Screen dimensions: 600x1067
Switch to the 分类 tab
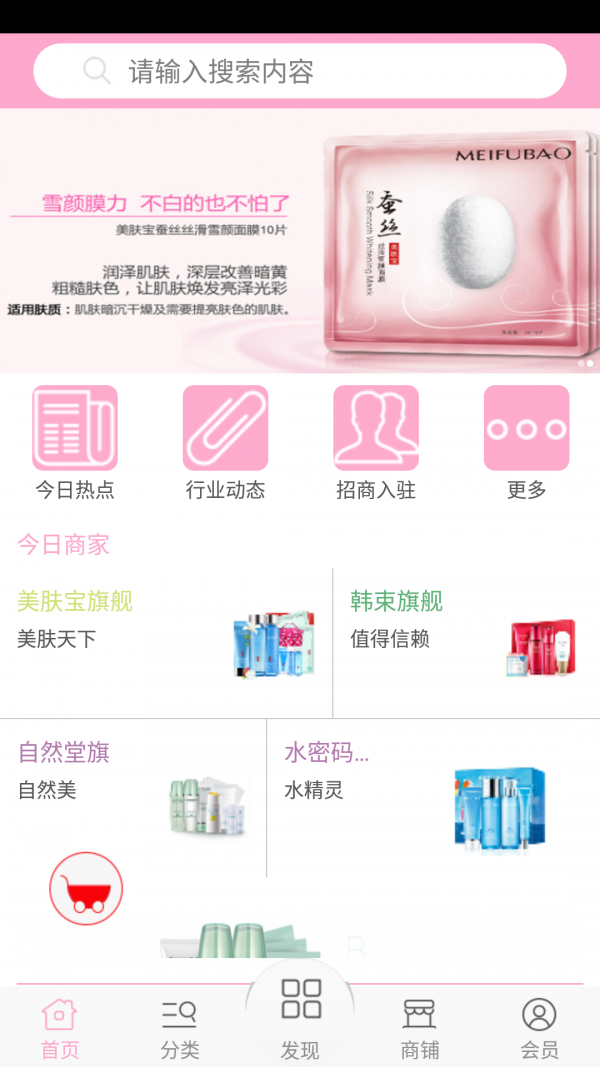180,1028
